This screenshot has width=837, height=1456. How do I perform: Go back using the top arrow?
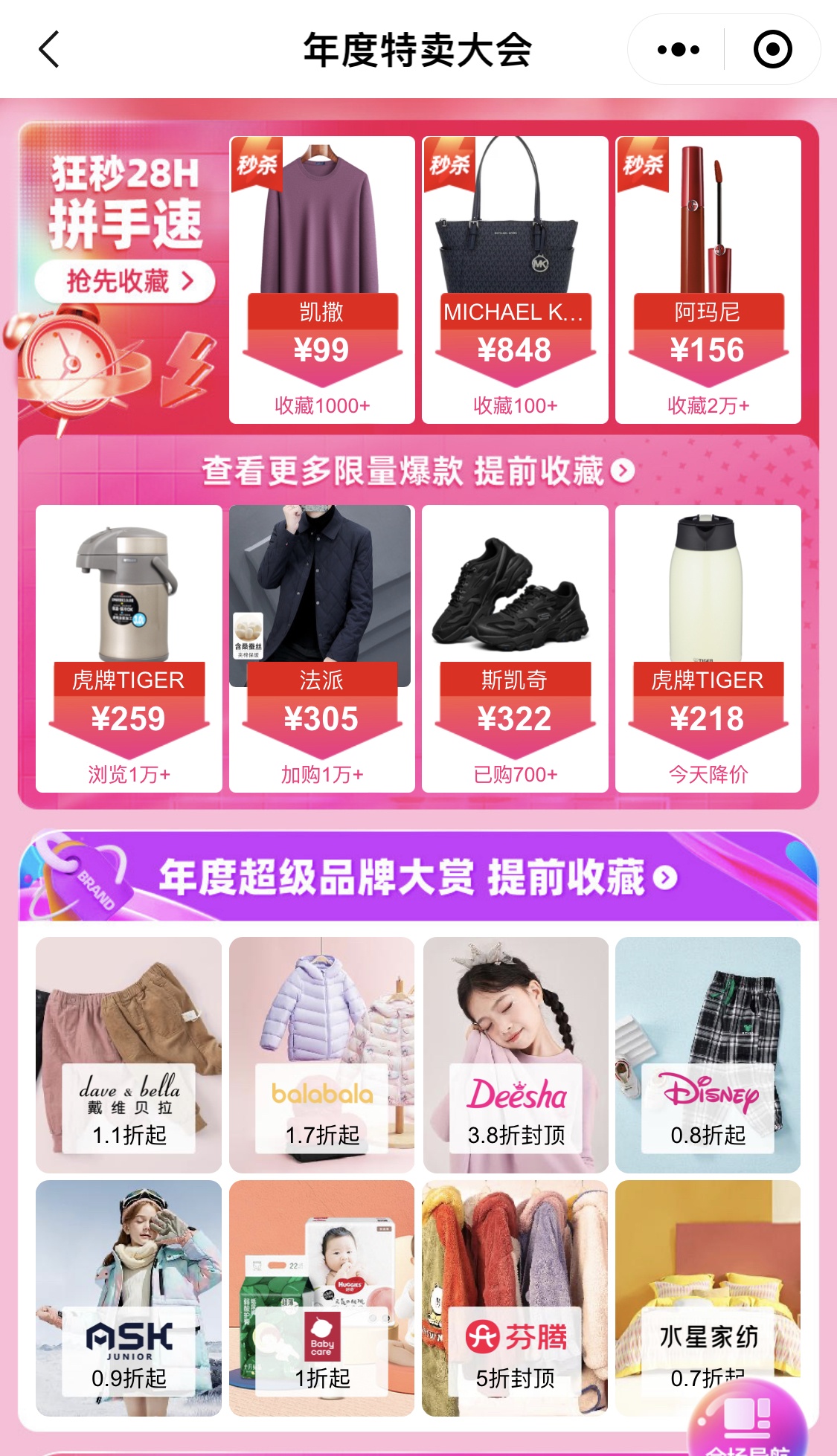(x=49, y=50)
